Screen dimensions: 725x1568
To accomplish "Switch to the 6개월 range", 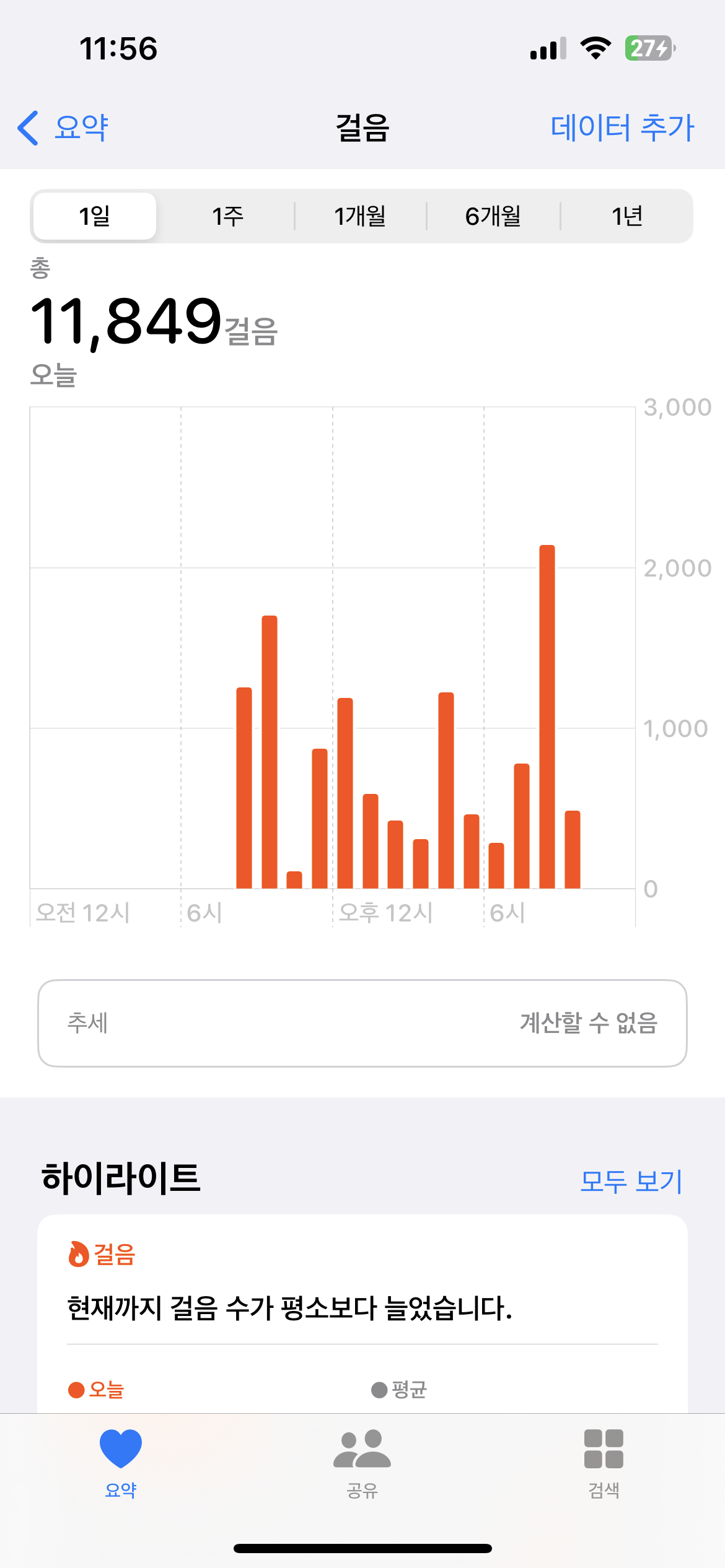I will (x=493, y=216).
